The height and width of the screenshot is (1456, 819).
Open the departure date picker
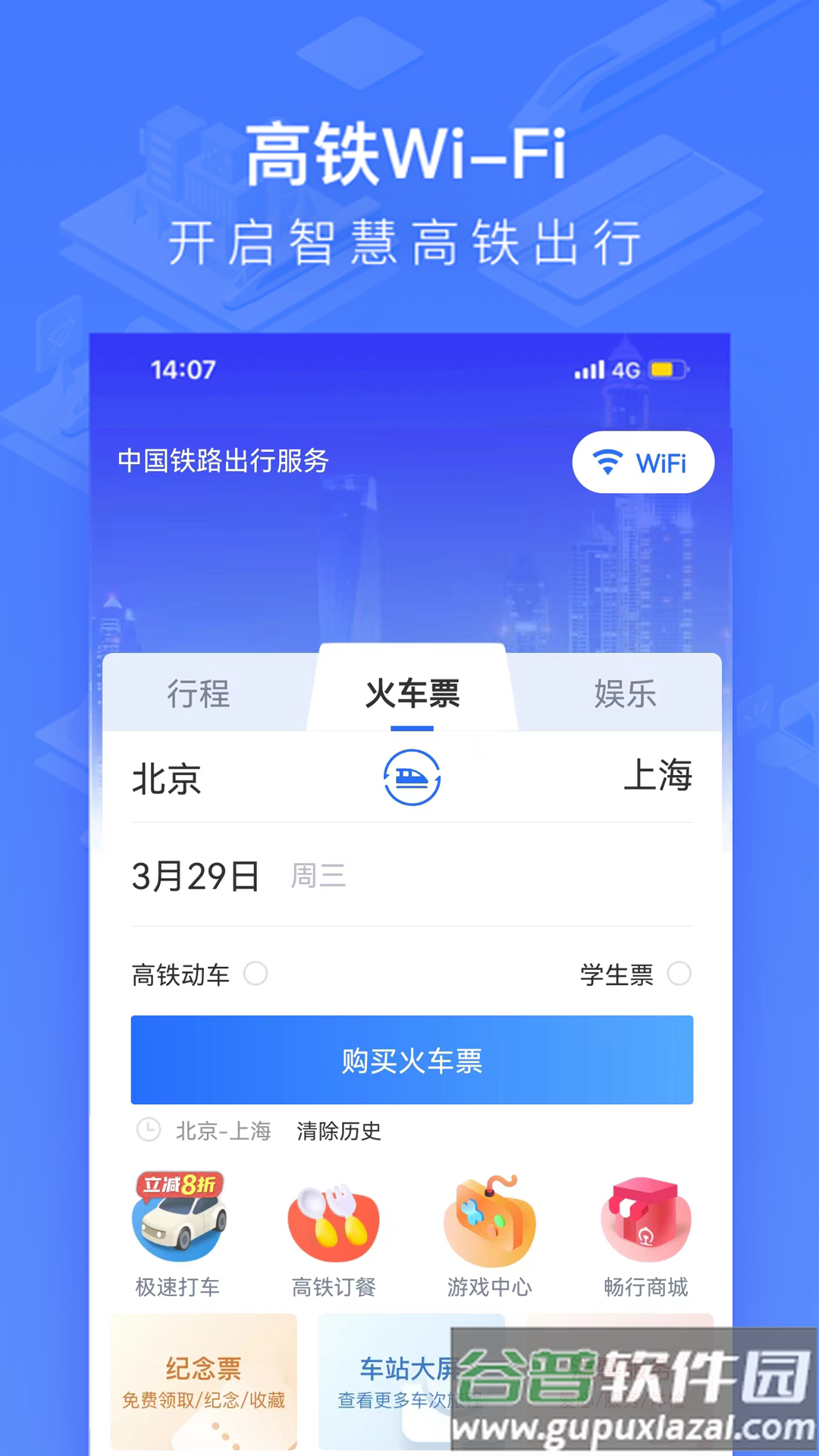point(196,876)
